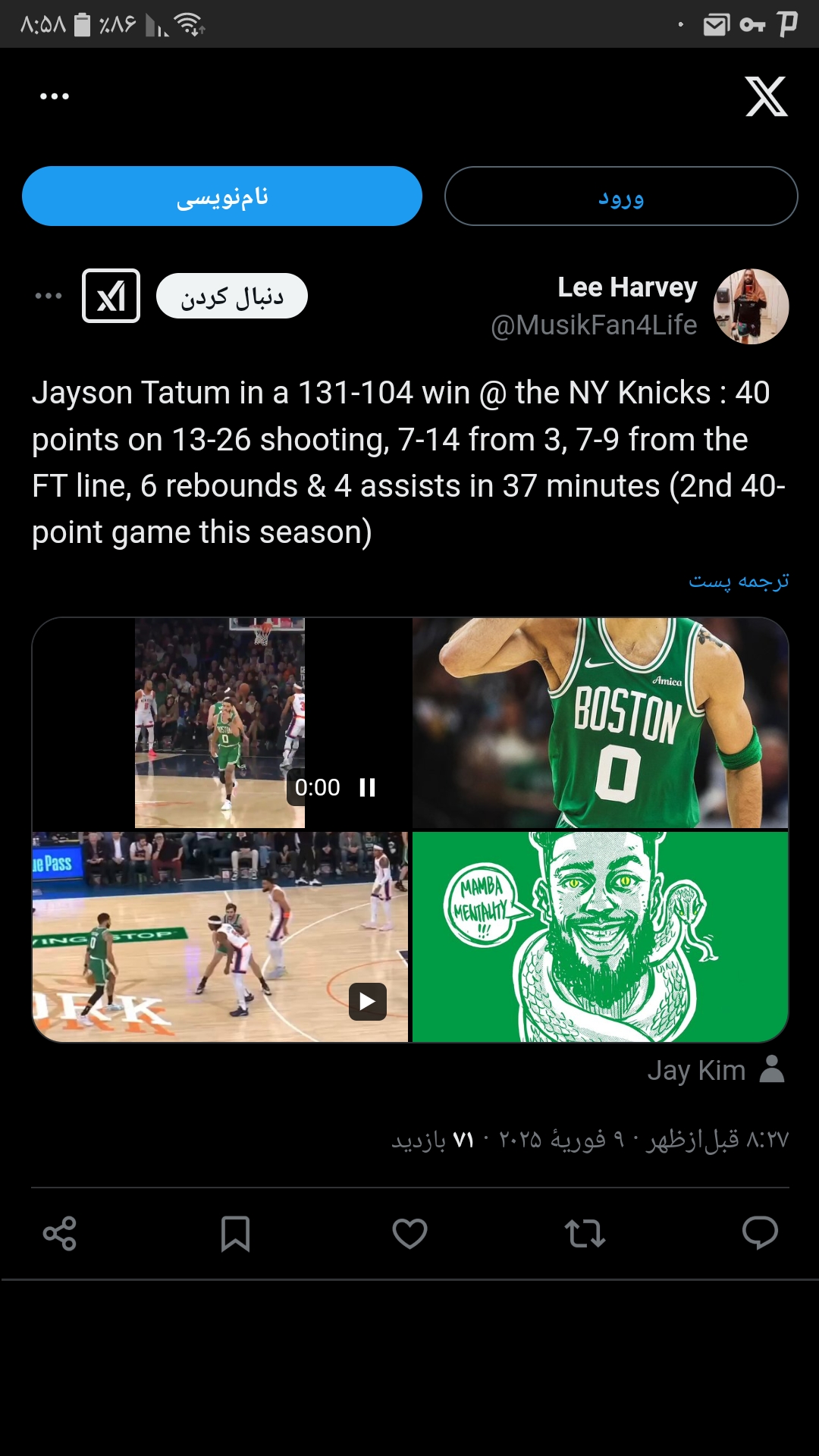819x1456 pixels.
Task: Repost this tweet
Action: tap(585, 1234)
